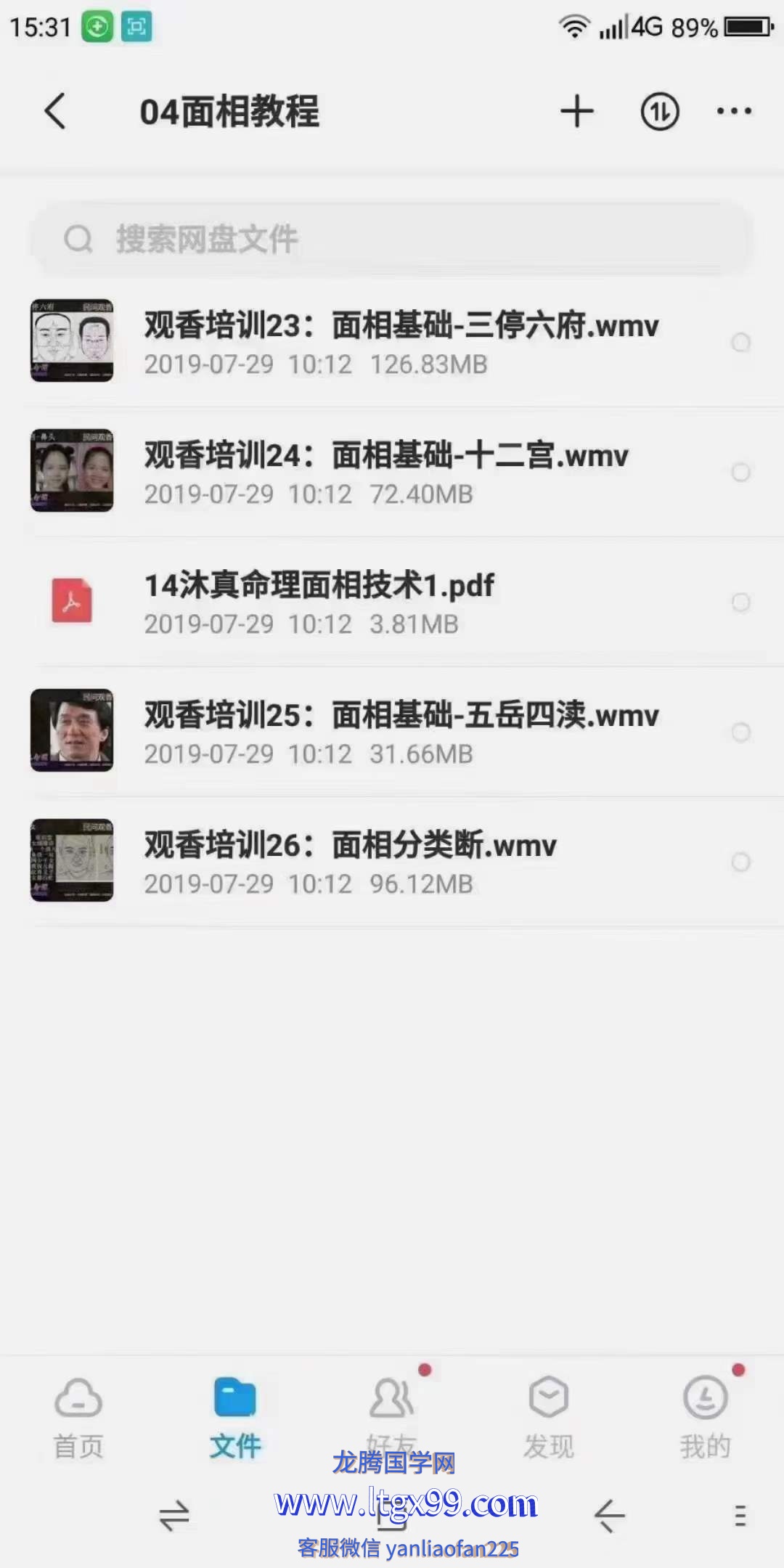Select the checkbox for 观香培训26 file

[x=740, y=862]
